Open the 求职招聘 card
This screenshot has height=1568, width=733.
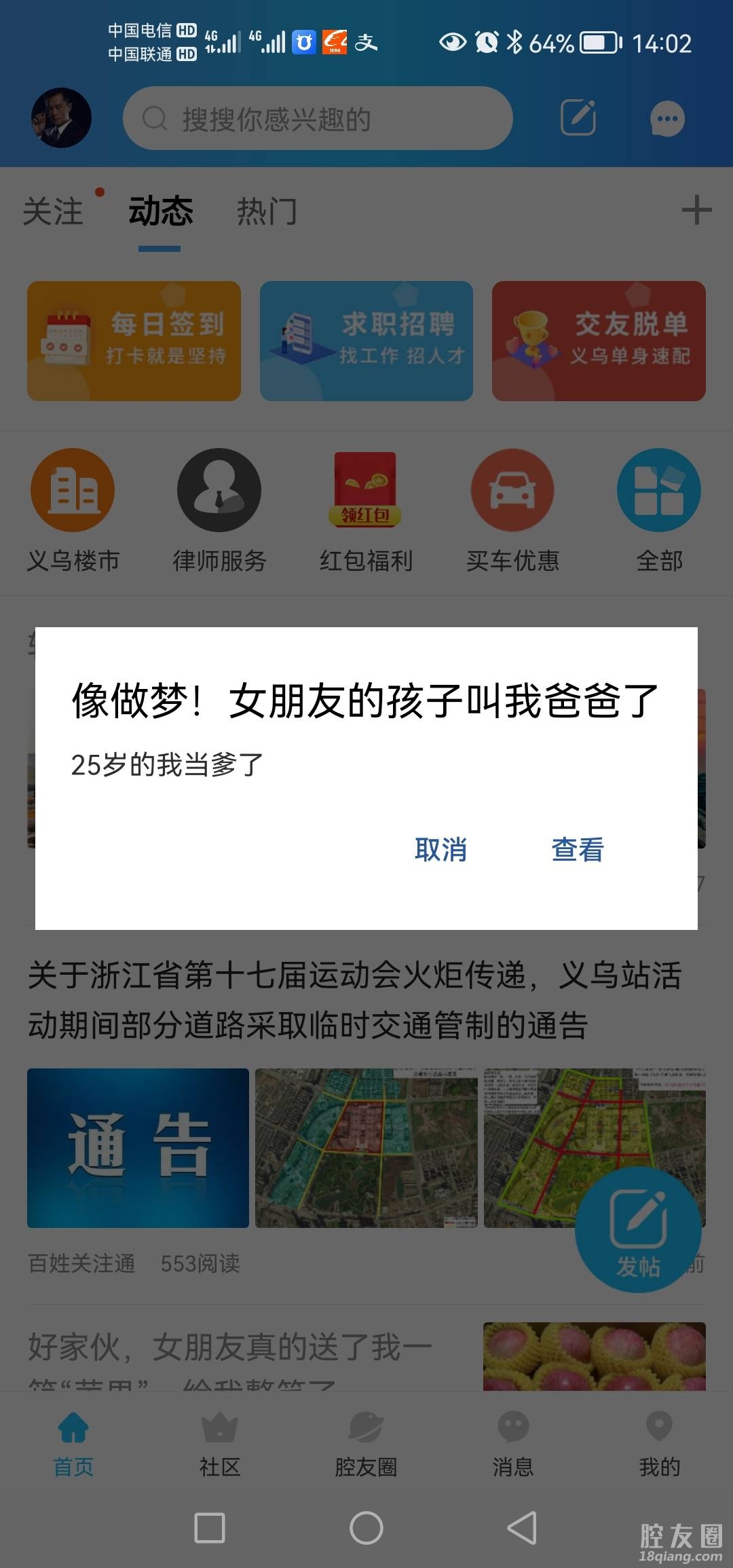pyautogui.click(x=366, y=341)
